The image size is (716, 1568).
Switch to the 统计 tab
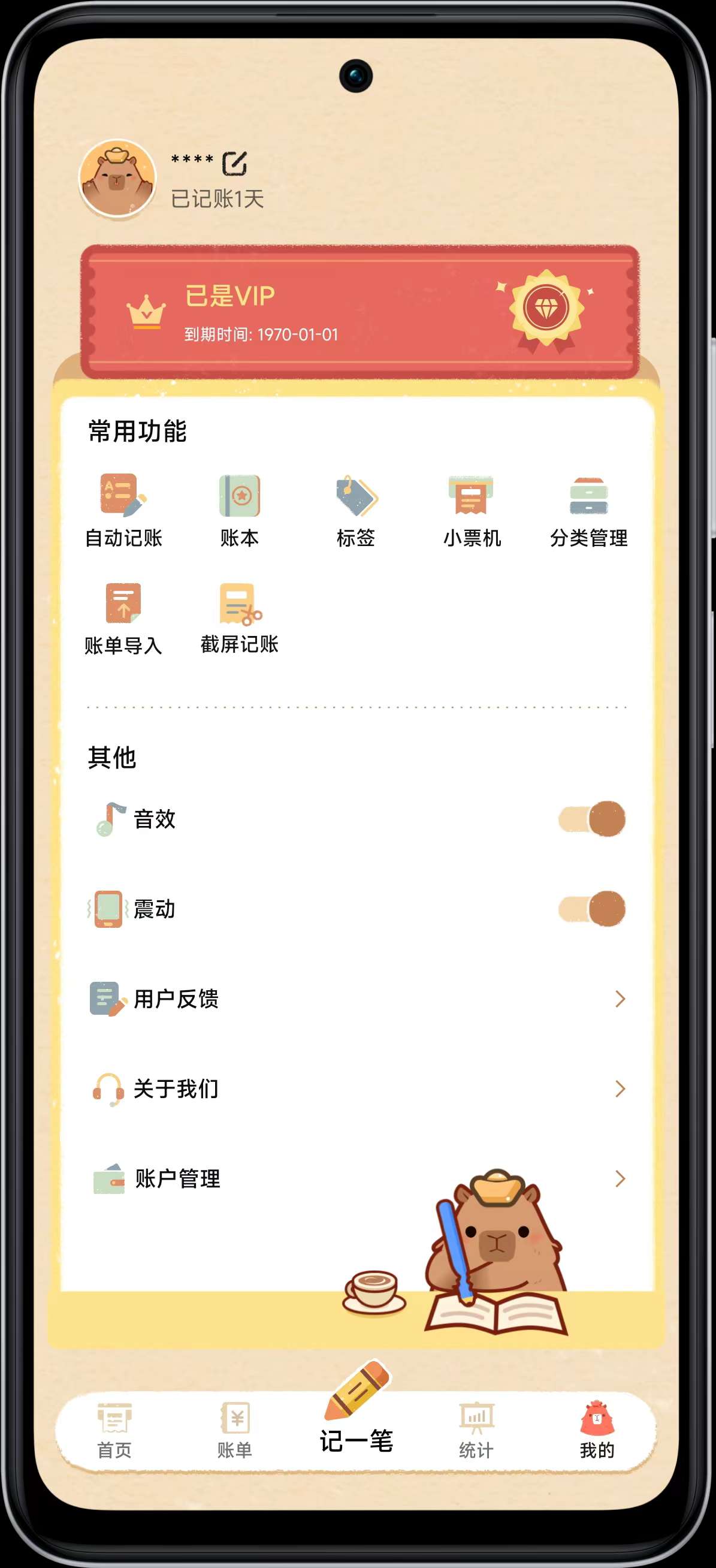(x=476, y=1432)
